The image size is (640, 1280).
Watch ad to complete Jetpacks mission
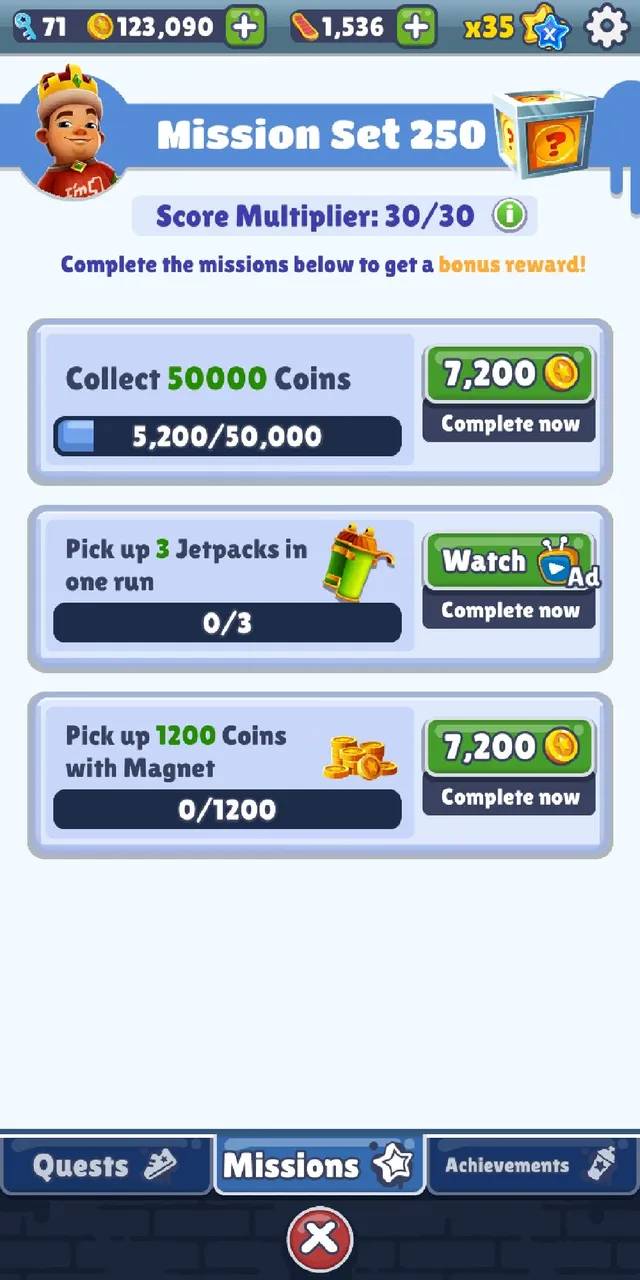pyautogui.click(x=509, y=581)
